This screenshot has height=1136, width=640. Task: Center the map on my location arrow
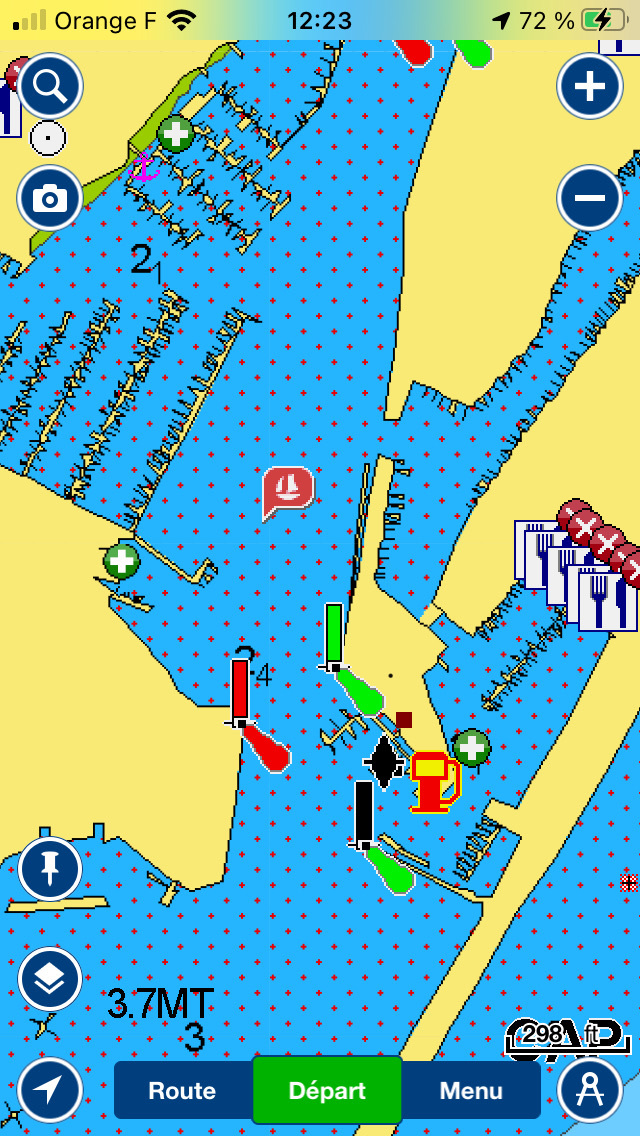pyautogui.click(x=50, y=1090)
